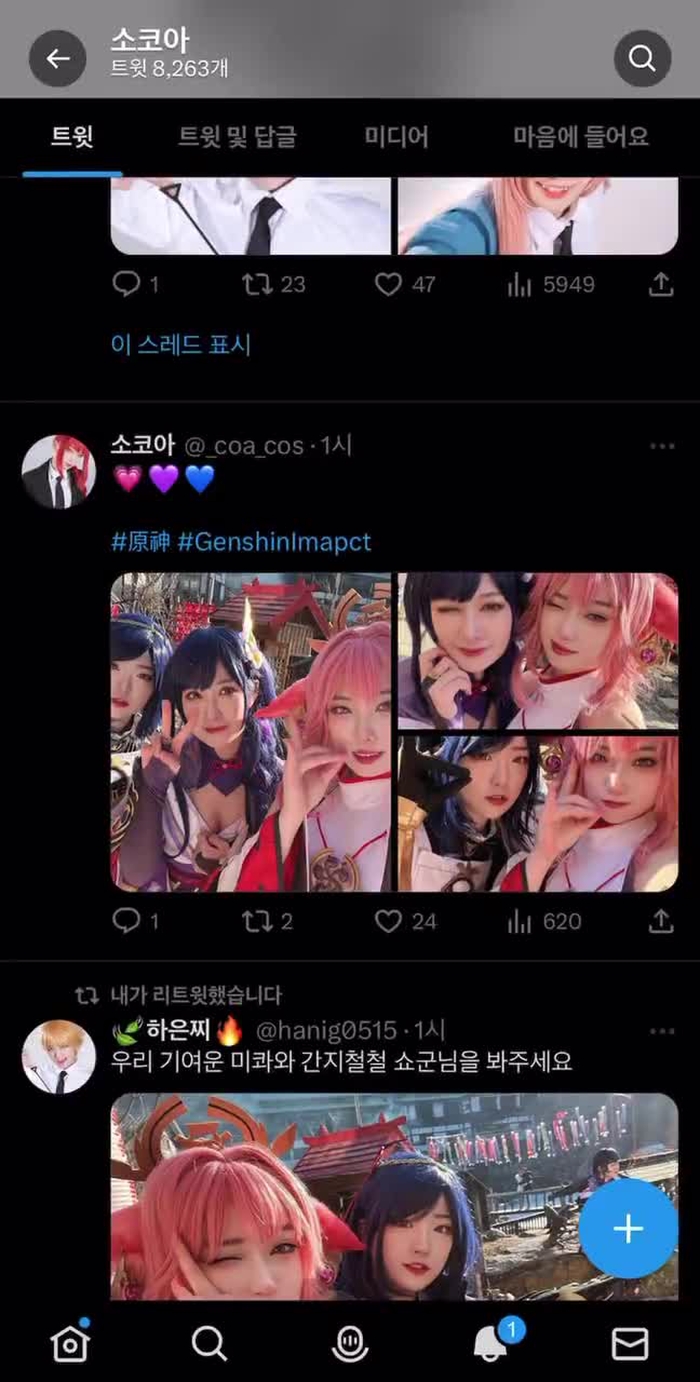Open the #原神 hashtag
This screenshot has width=700, height=1382.
pos(139,542)
